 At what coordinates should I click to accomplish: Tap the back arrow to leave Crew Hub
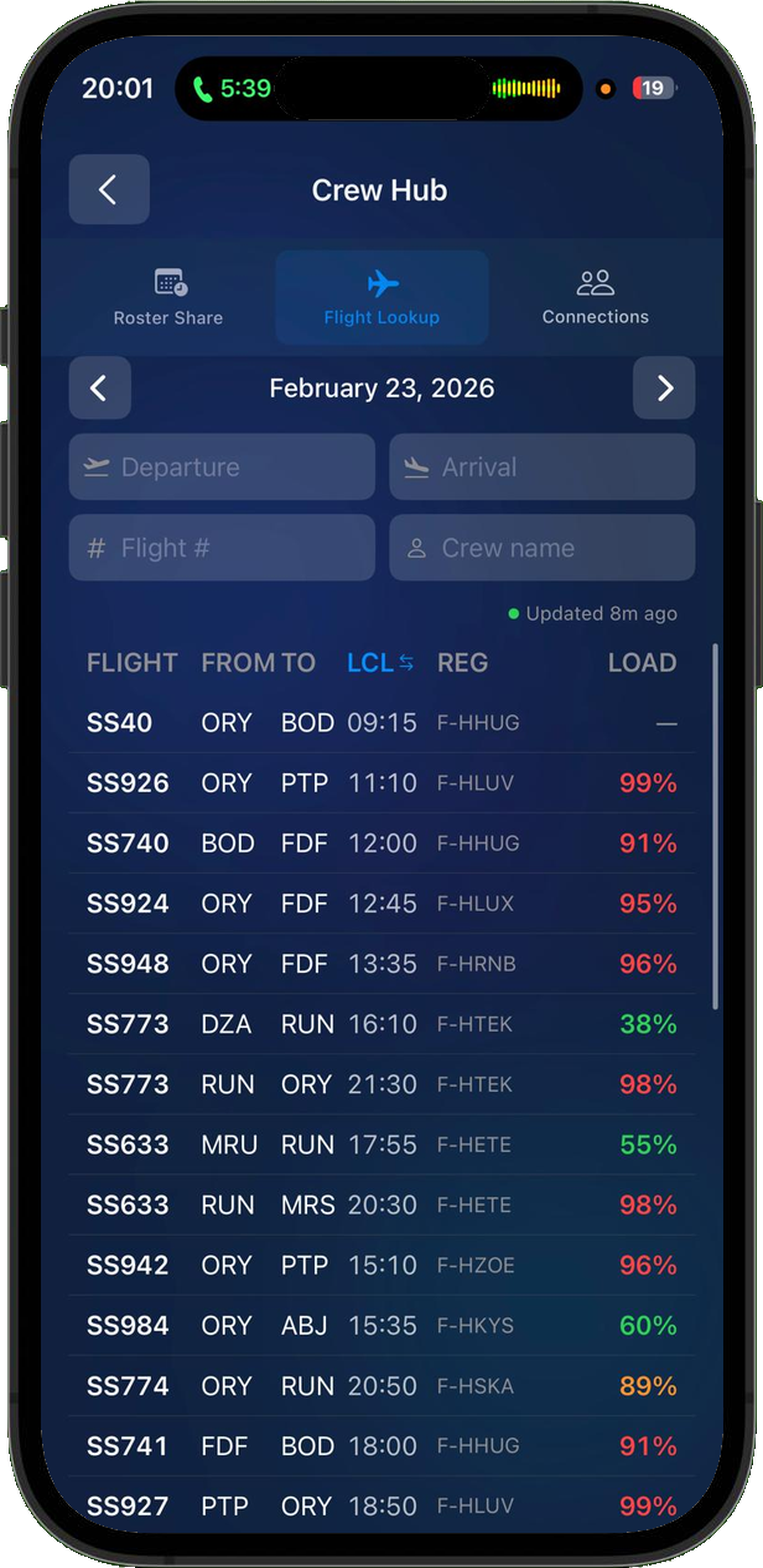coord(108,189)
